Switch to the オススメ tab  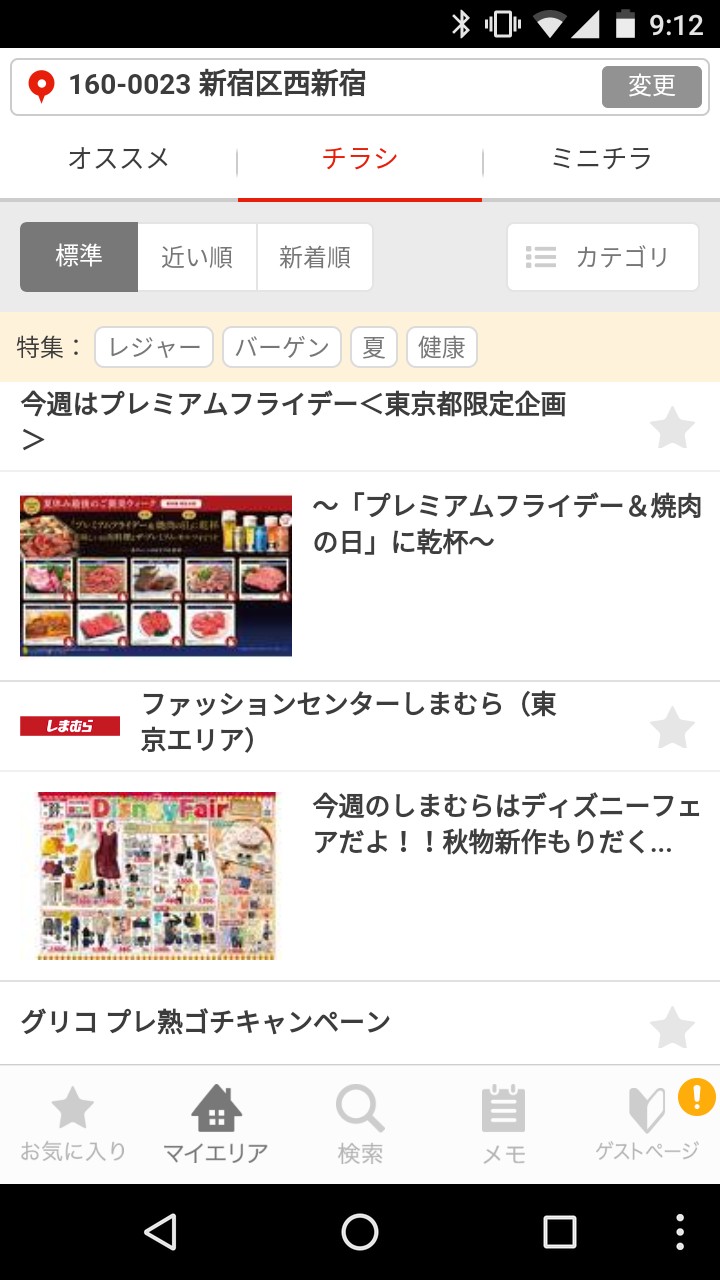[119, 159]
